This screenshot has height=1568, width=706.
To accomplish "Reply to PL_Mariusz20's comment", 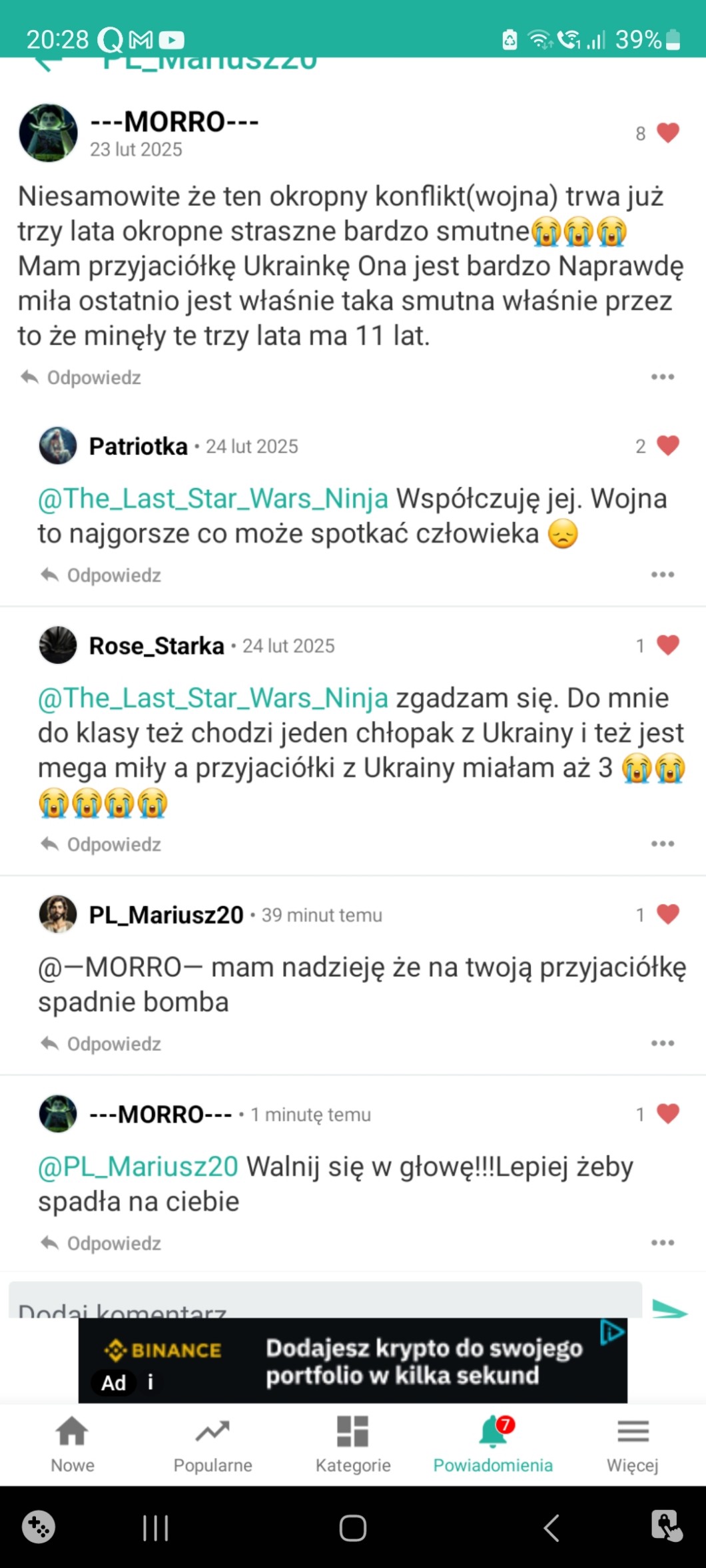I will click(101, 1043).
